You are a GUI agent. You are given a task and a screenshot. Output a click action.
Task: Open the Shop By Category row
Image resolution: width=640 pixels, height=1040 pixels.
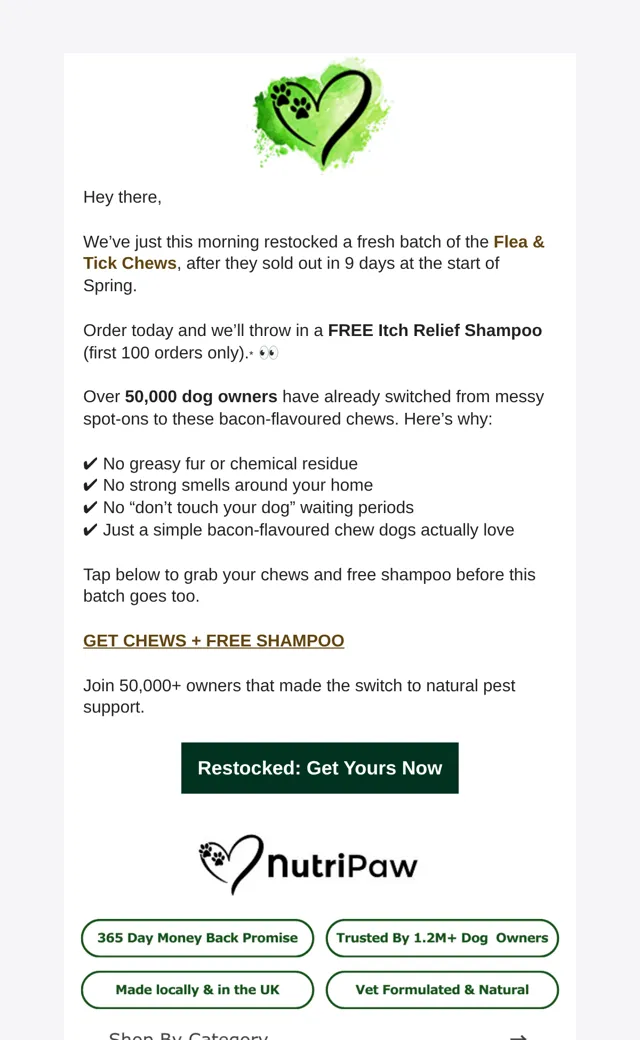click(x=320, y=1035)
